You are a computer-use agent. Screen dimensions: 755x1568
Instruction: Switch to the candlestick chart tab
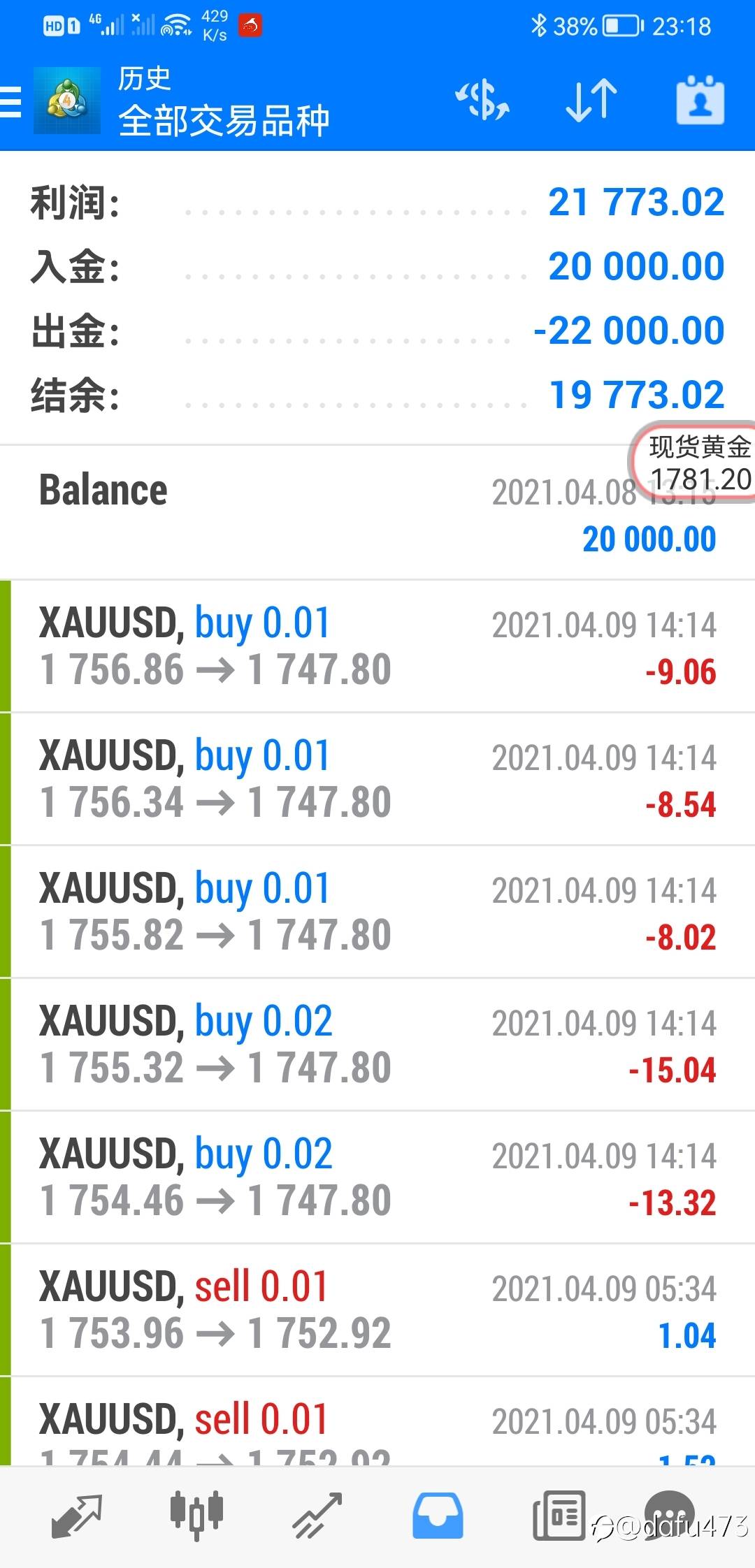pyautogui.click(x=196, y=1515)
